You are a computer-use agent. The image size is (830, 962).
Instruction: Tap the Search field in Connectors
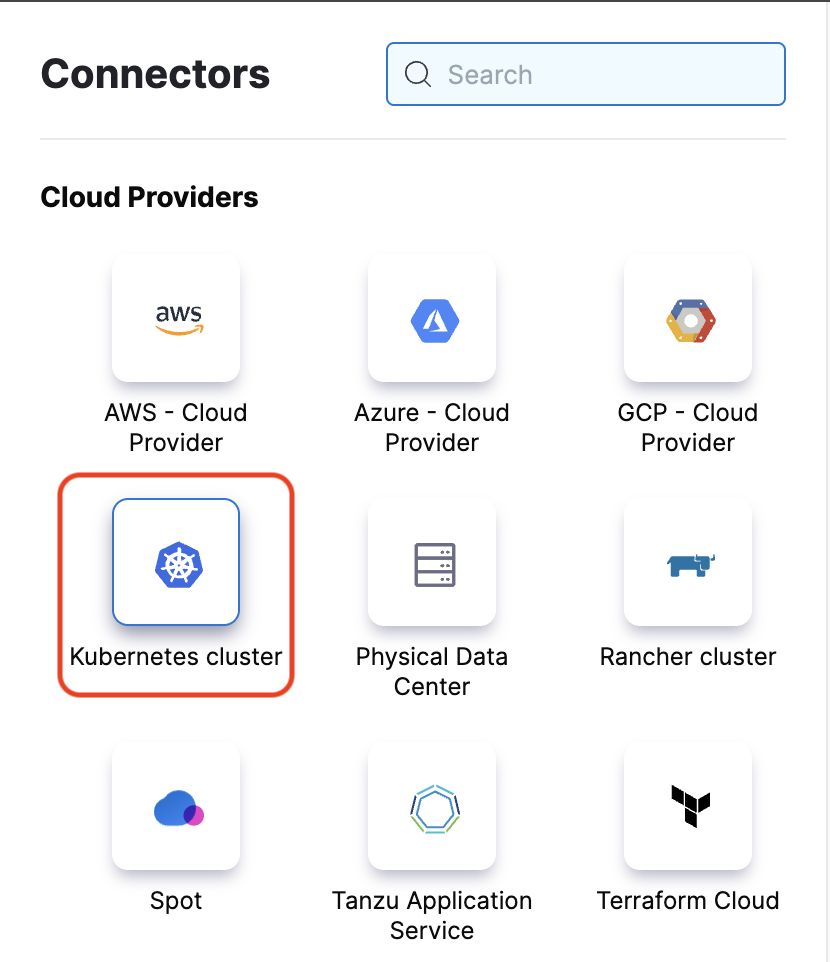pos(600,74)
